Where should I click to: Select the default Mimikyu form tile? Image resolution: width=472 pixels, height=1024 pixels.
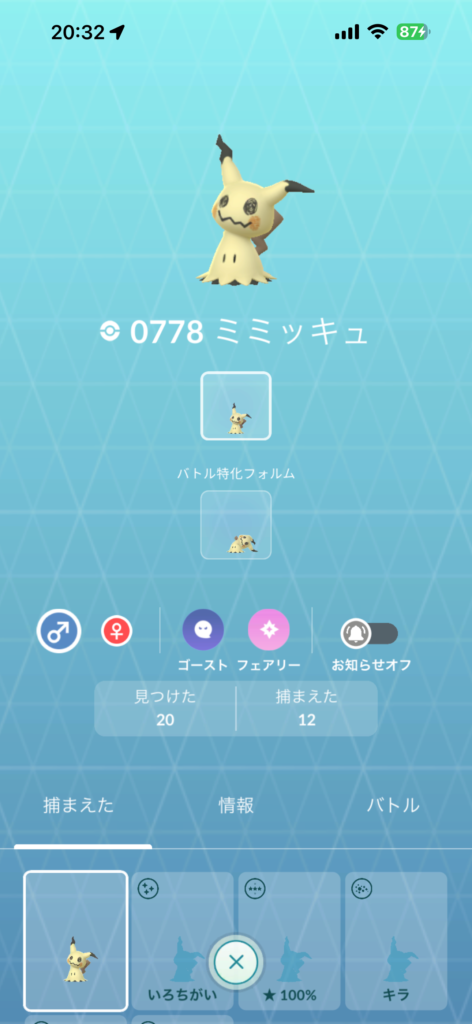point(236,406)
